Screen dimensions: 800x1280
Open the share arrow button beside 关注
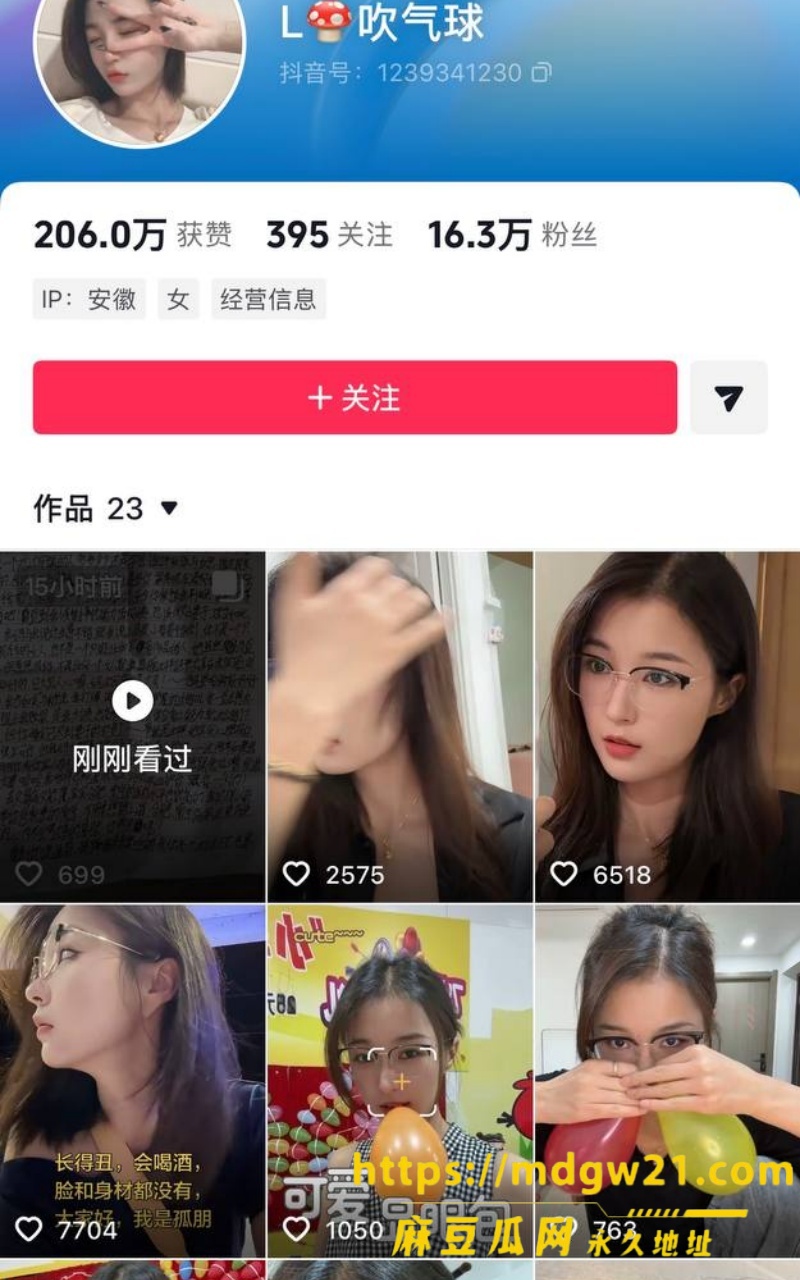(x=729, y=398)
